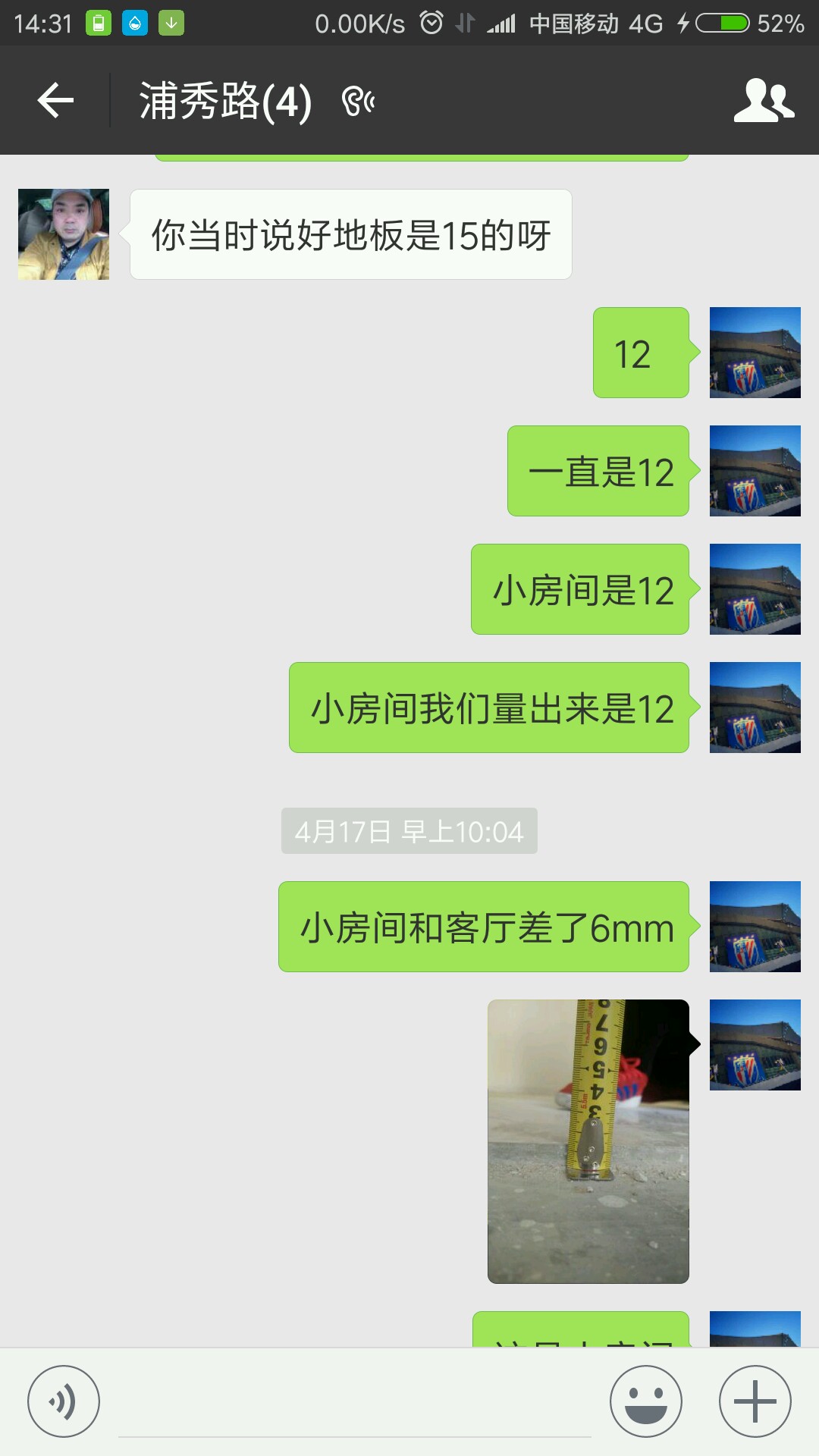The width and height of the screenshot is (819, 1456).
Task: Open the group members info icon
Action: click(x=764, y=100)
